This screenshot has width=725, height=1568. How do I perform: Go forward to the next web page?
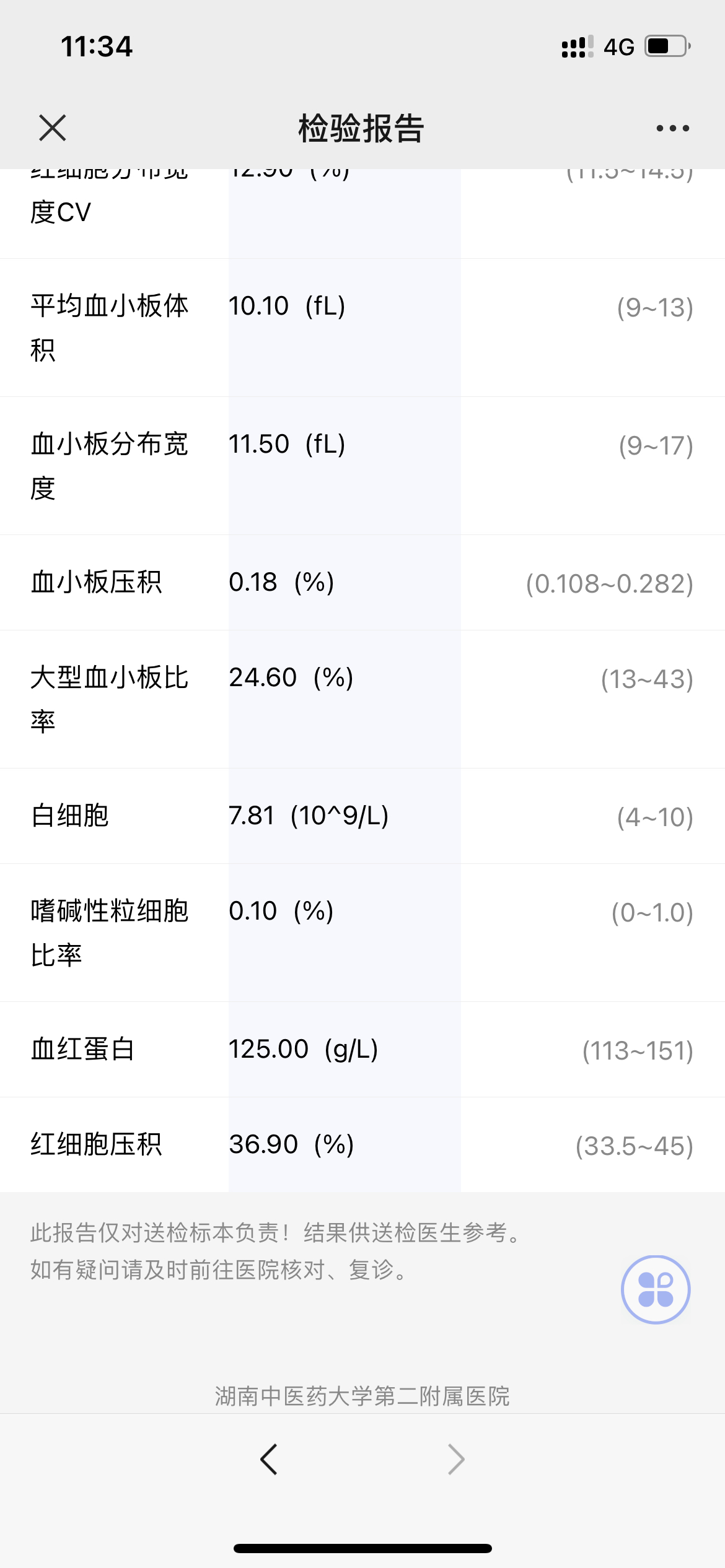click(456, 1460)
